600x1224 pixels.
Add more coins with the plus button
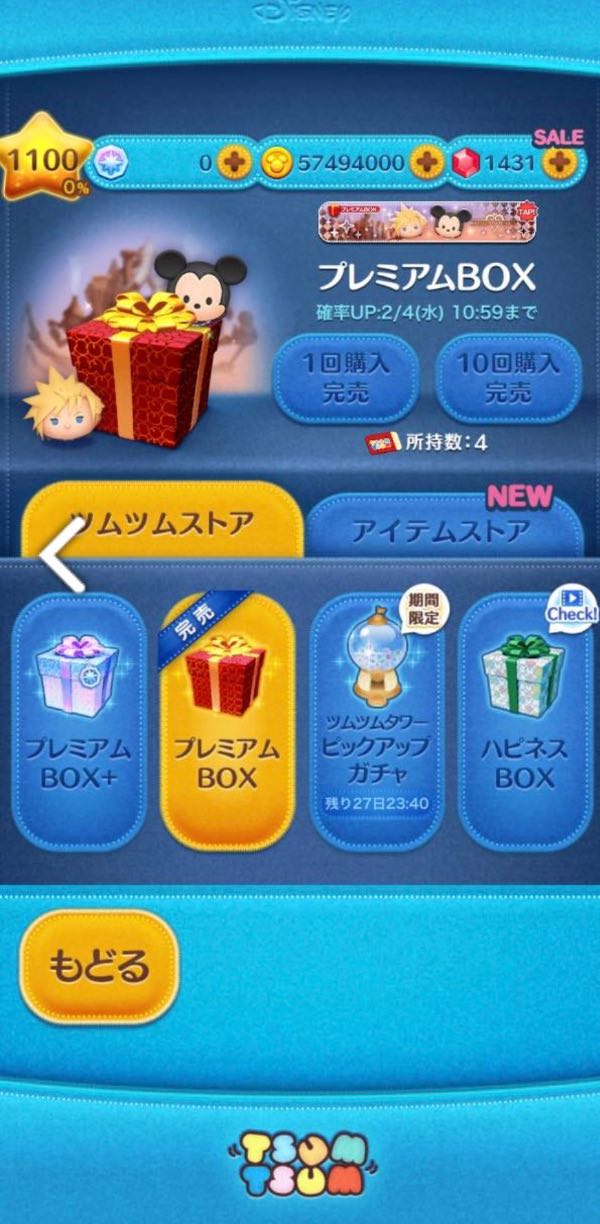427,162
